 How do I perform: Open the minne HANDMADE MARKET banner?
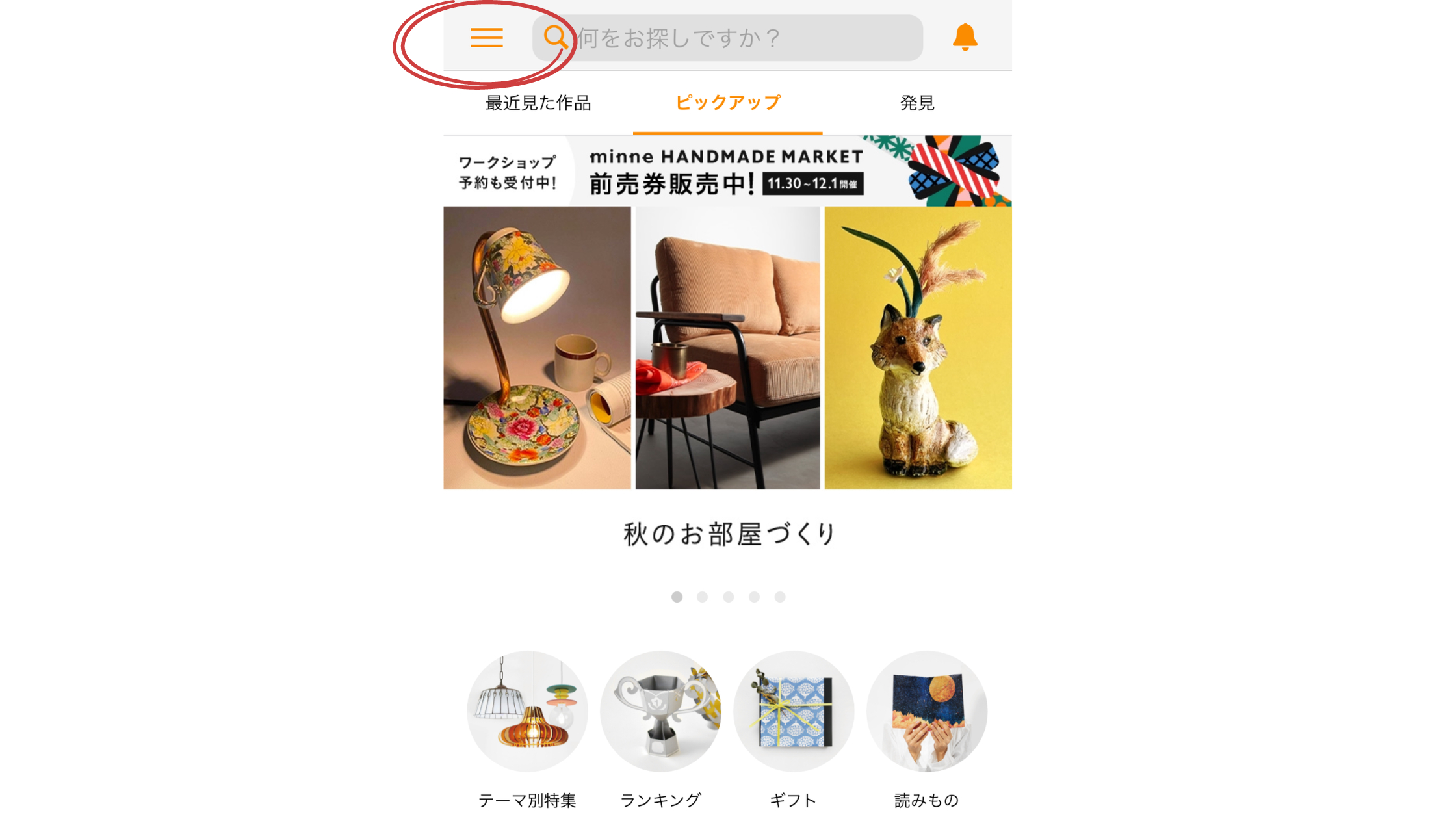[x=727, y=171]
